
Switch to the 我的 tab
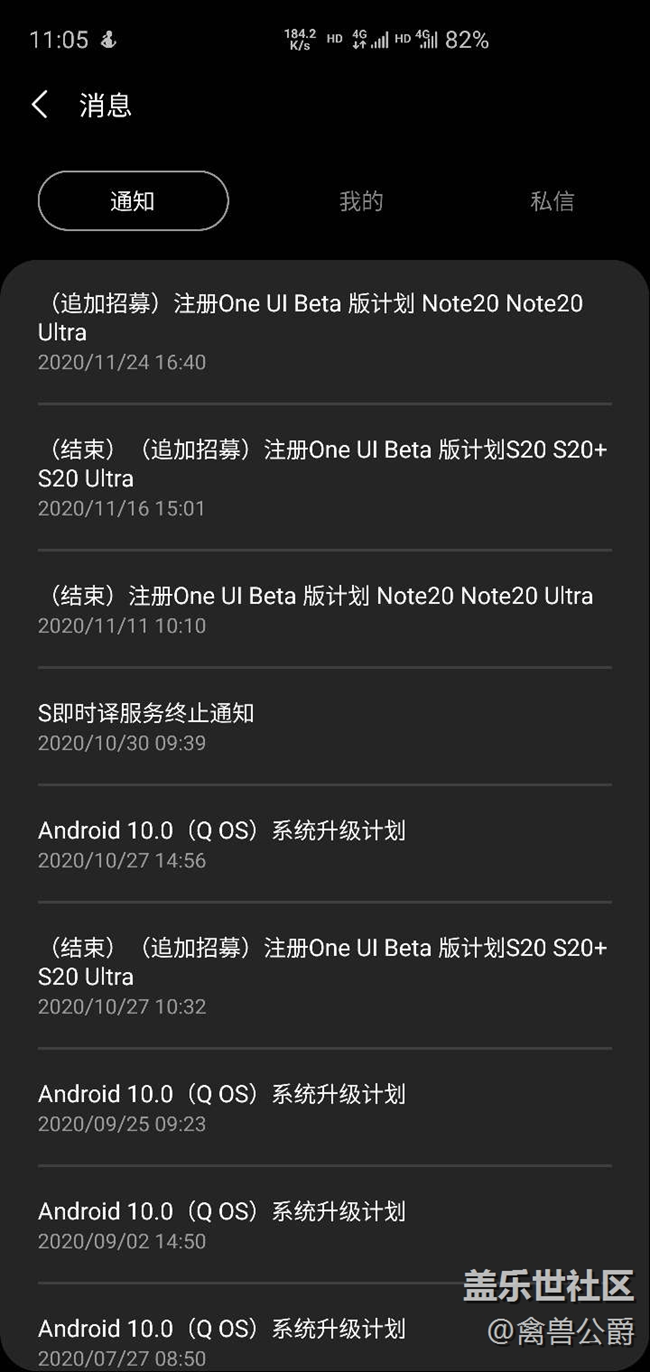tap(361, 201)
